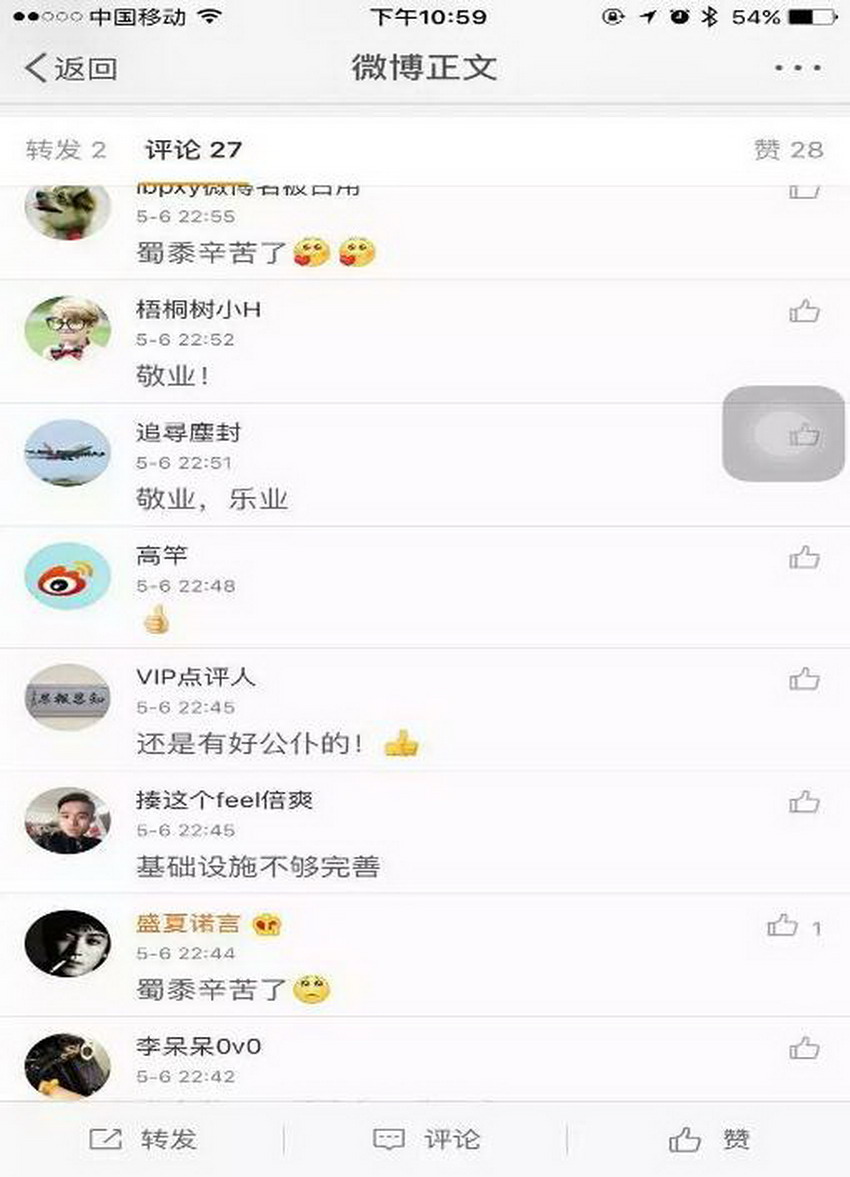The width and height of the screenshot is (850, 1177).
Task: Open 盛夏诺言's profile avatar
Action: pyautogui.click(x=67, y=943)
